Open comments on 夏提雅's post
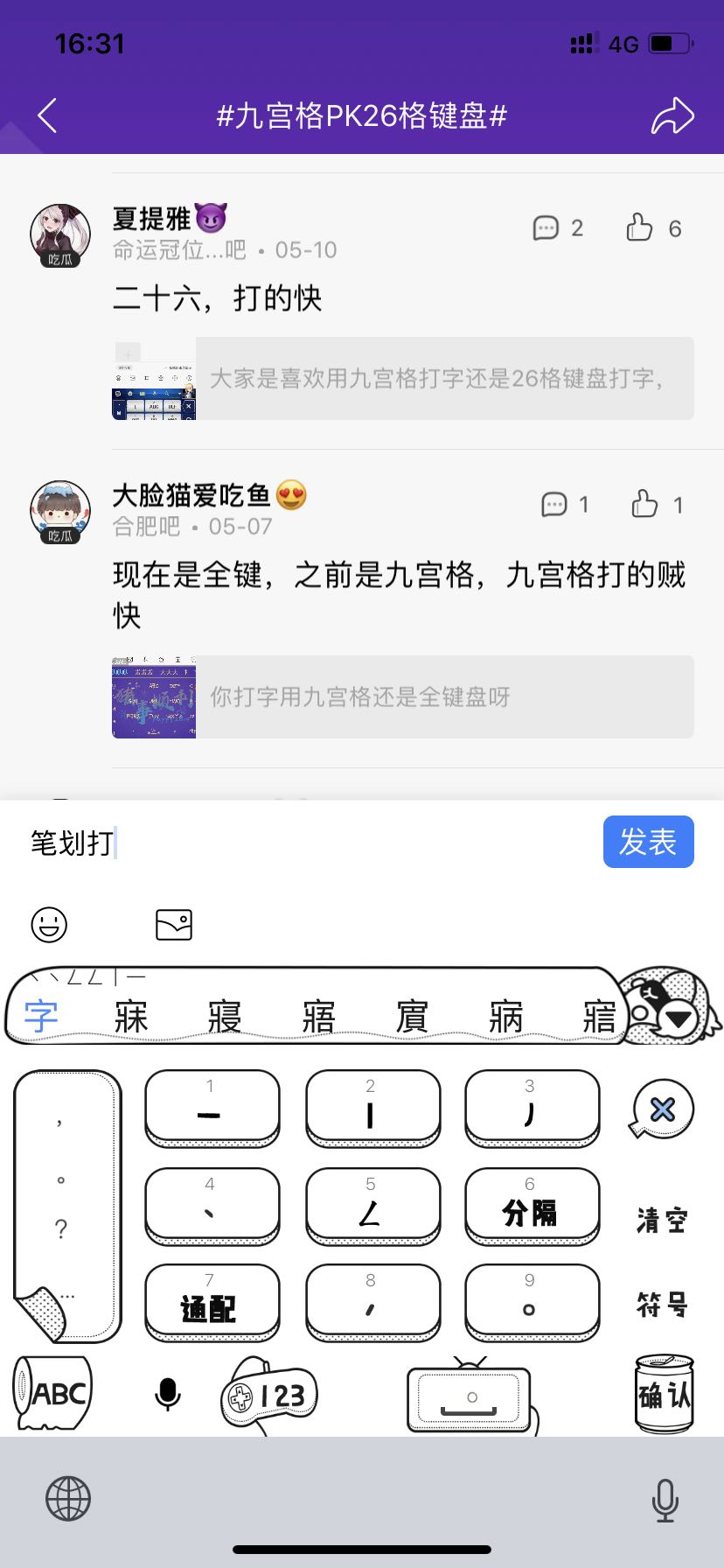 [557, 228]
